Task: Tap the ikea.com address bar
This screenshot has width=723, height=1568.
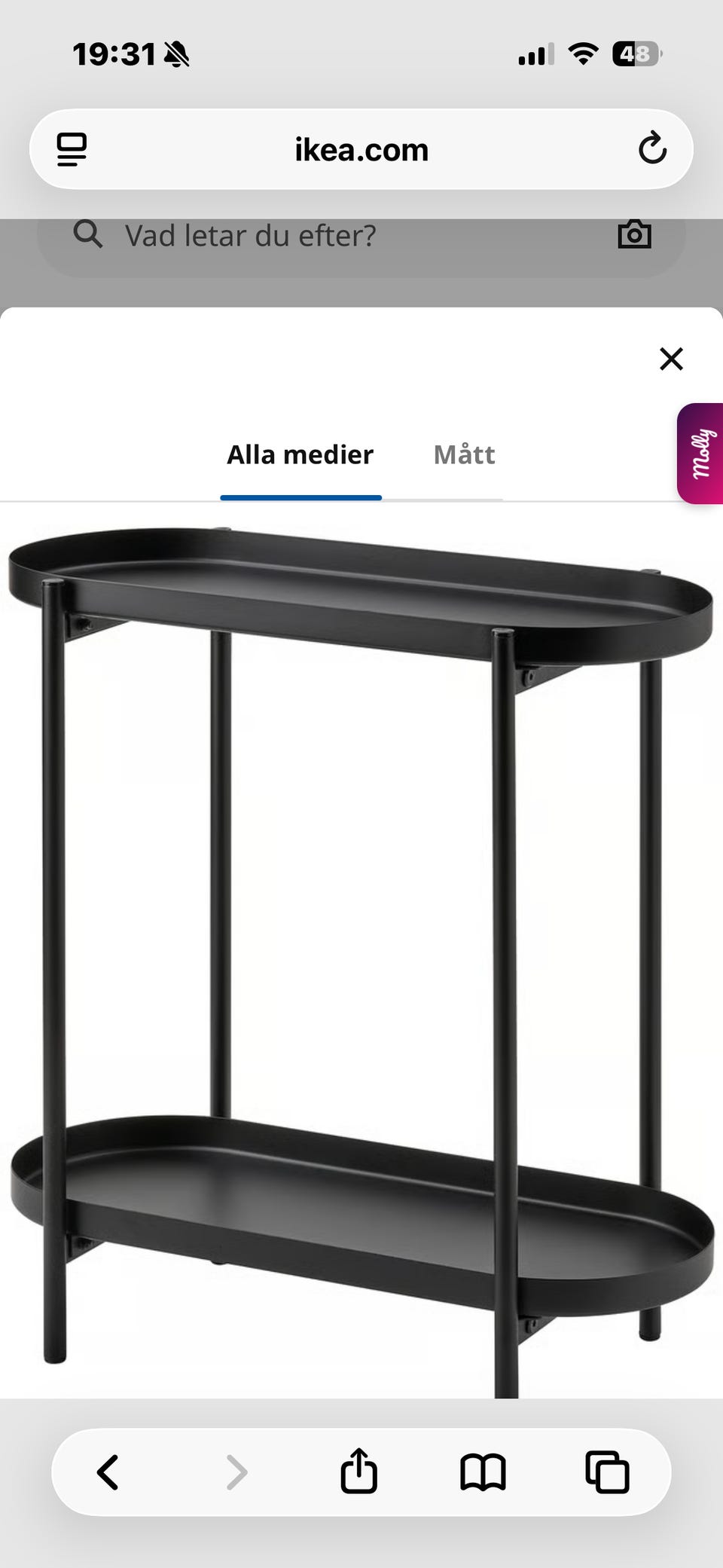Action: [361, 148]
